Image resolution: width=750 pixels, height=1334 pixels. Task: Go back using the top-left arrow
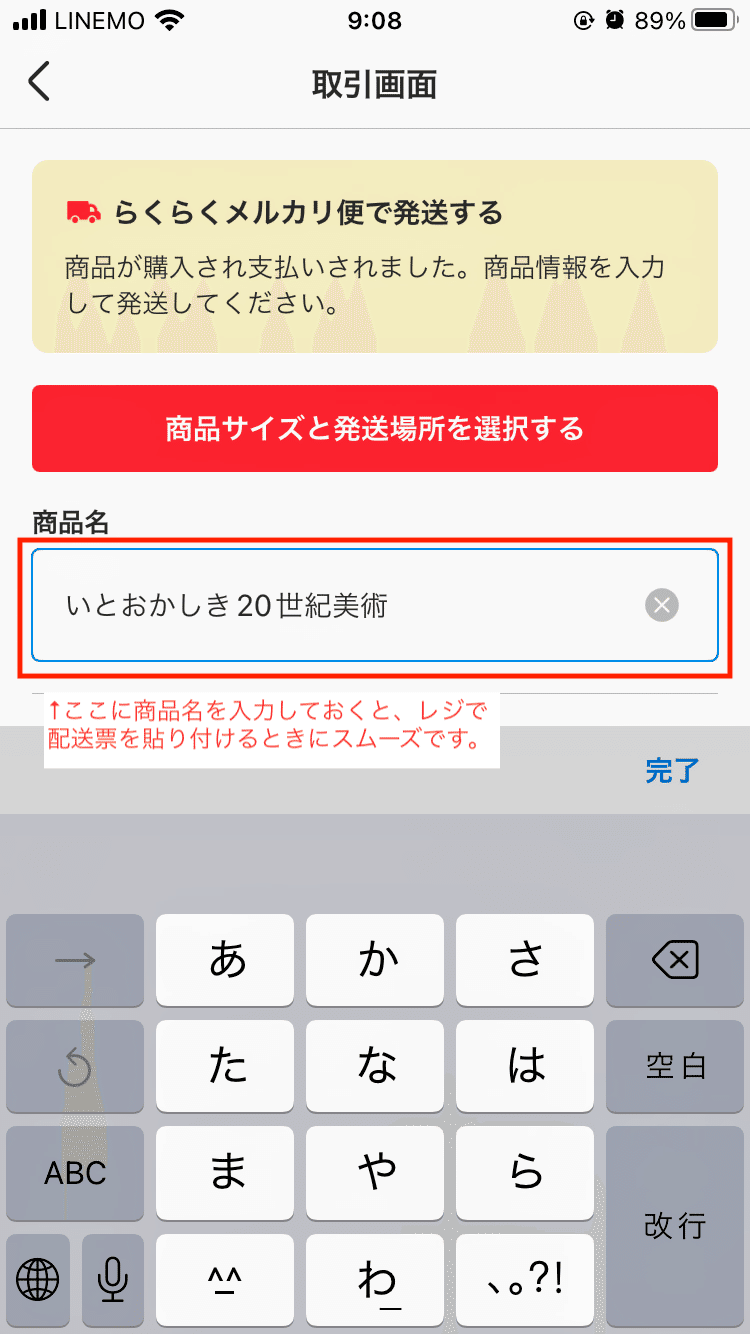tap(38, 82)
